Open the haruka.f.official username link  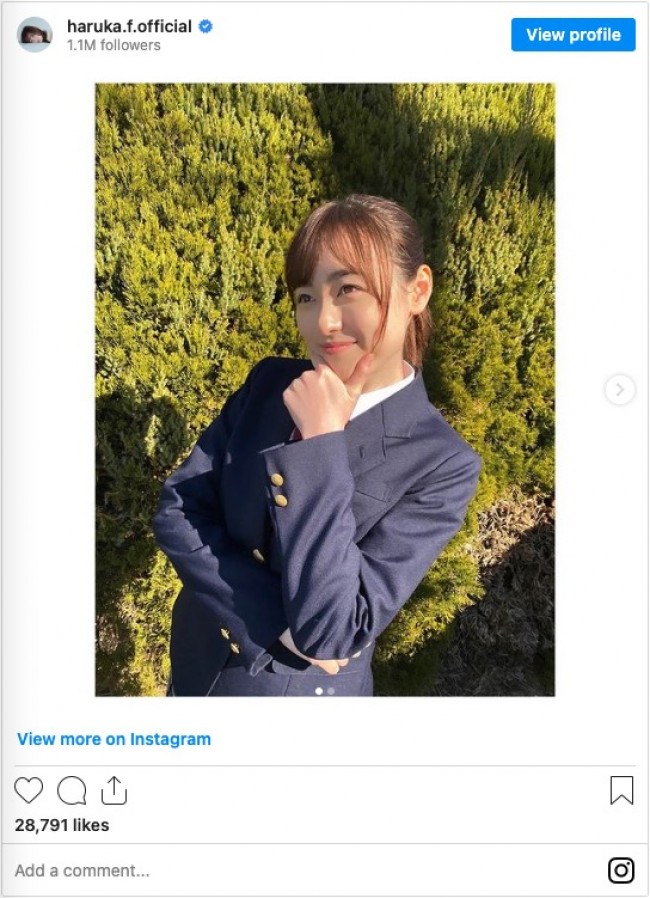pyautogui.click(x=129, y=27)
